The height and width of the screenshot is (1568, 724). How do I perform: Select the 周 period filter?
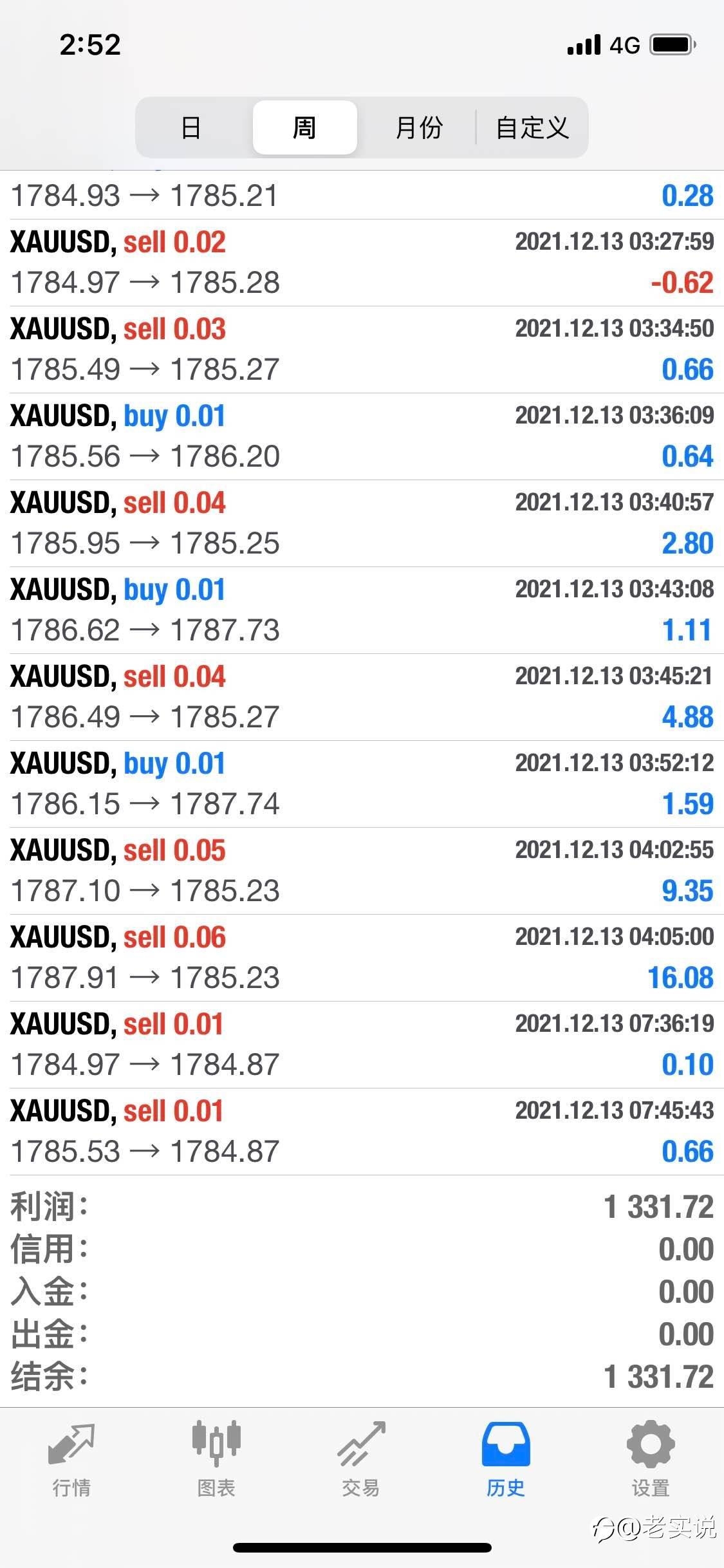304,127
